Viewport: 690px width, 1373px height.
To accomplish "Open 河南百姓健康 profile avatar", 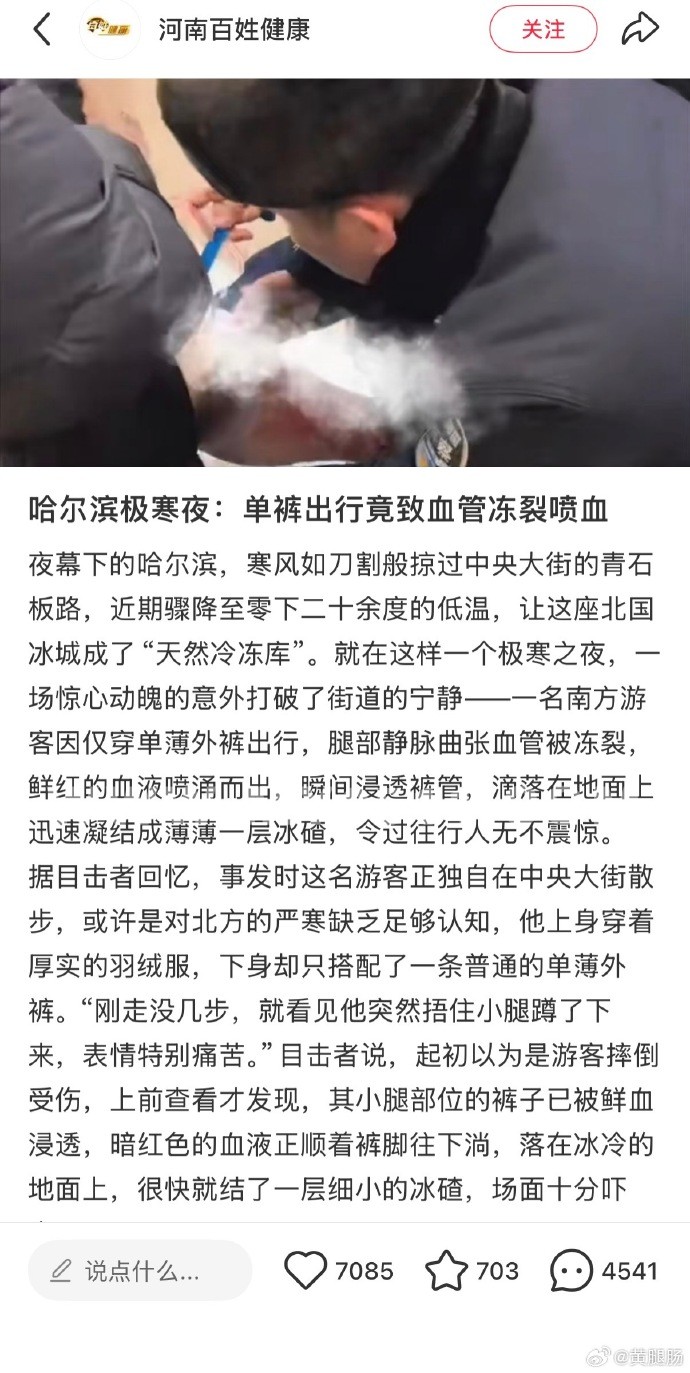I will point(110,30).
